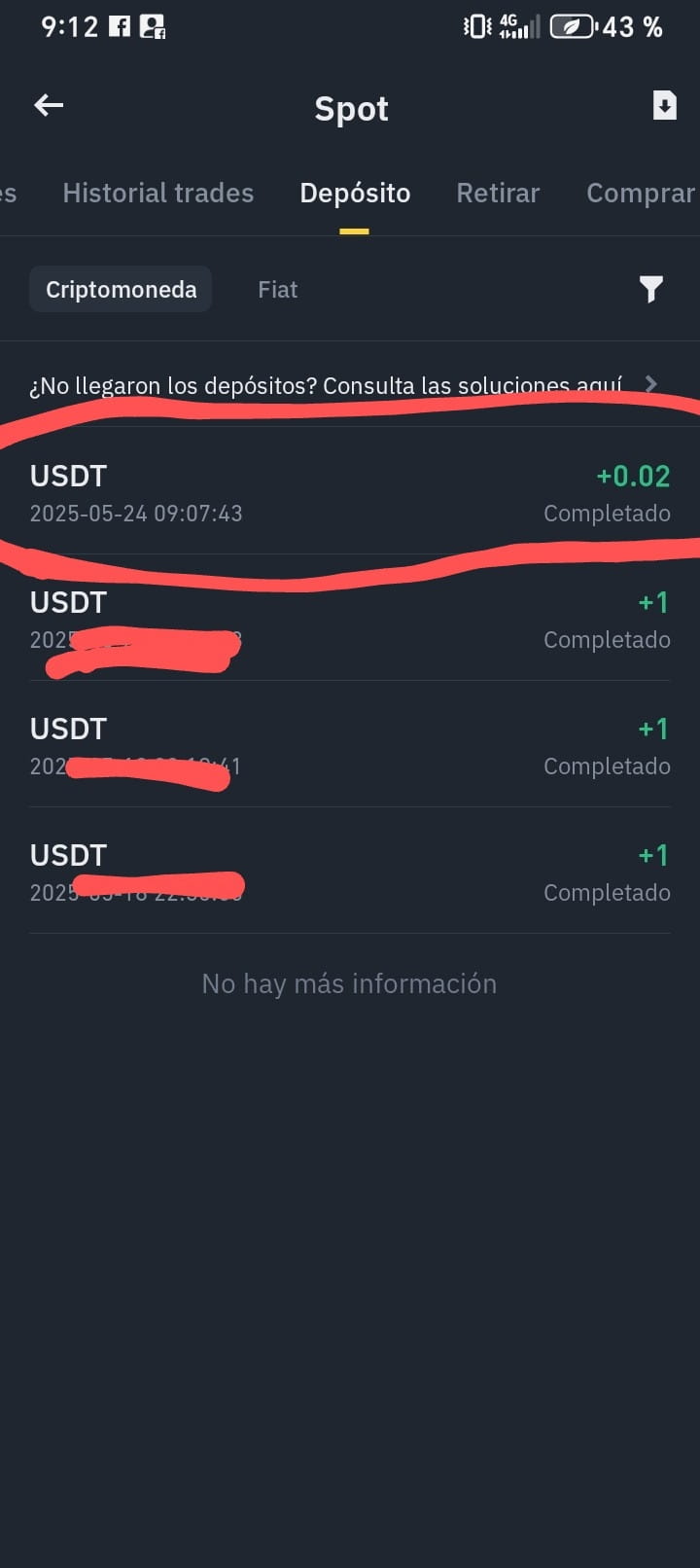Switch to the Comprar tab
This screenshot has width=700, height=1568.
(642, 193)
